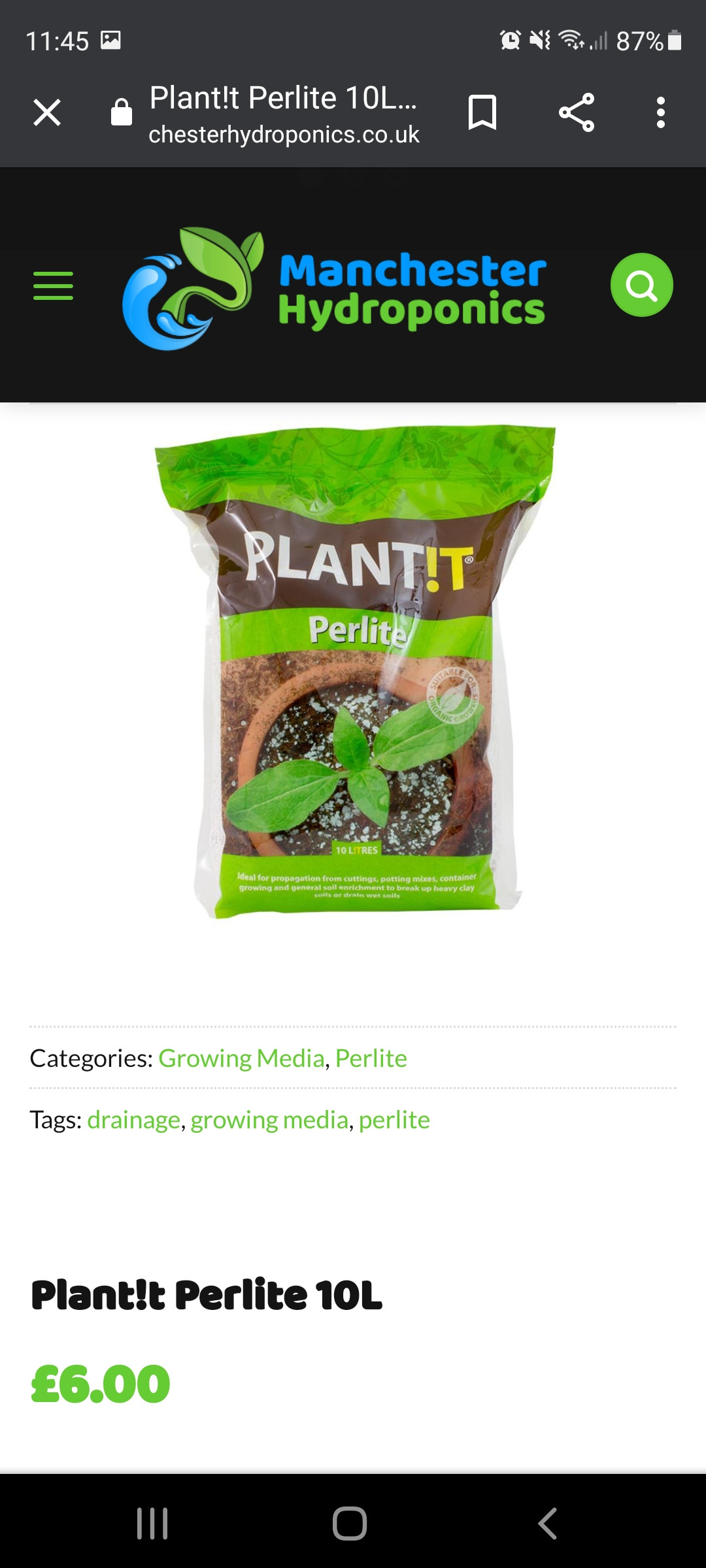This screenshot has height=1568, width=706.
Task: Open the Plant!t Perlite product image
Action: [x=356, y=673]
